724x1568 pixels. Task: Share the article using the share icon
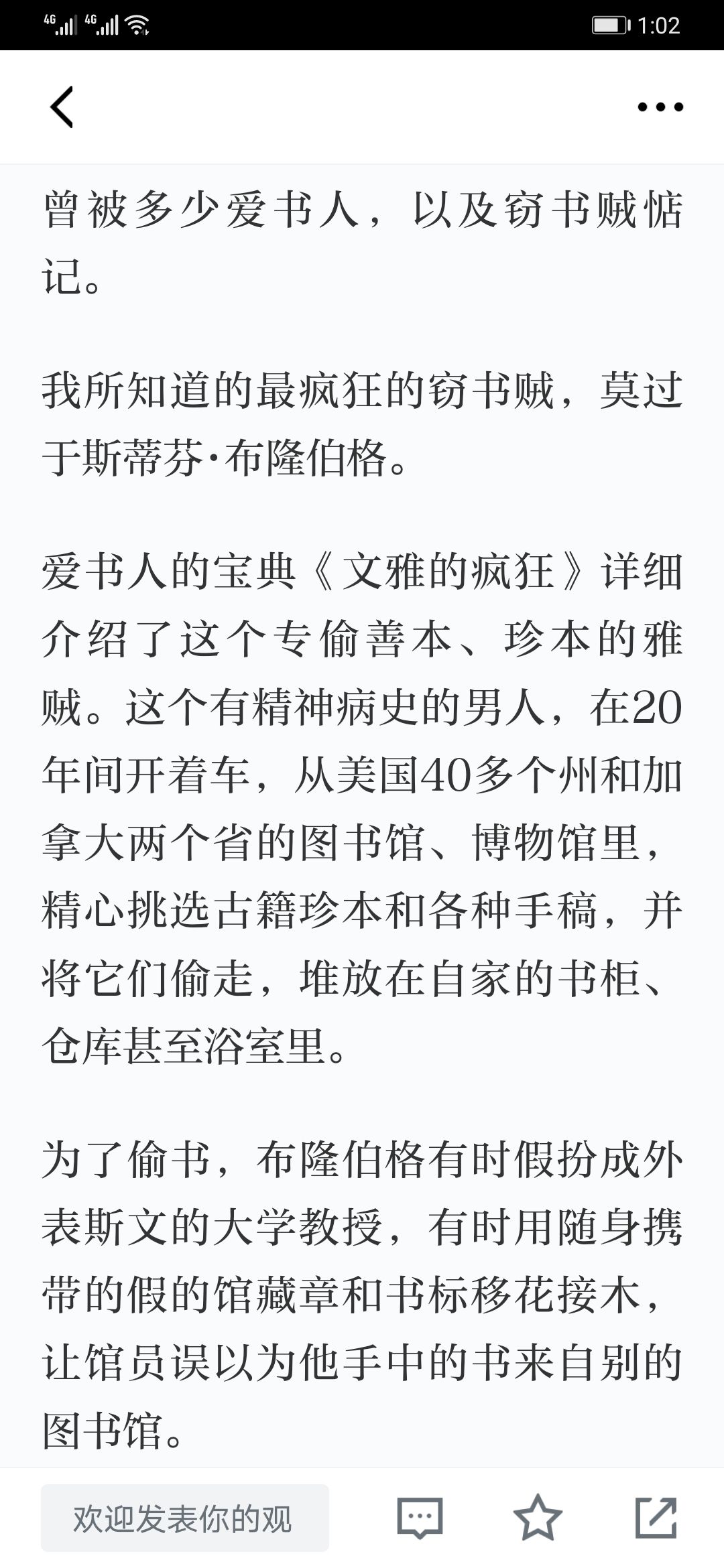pos(656,1518)
